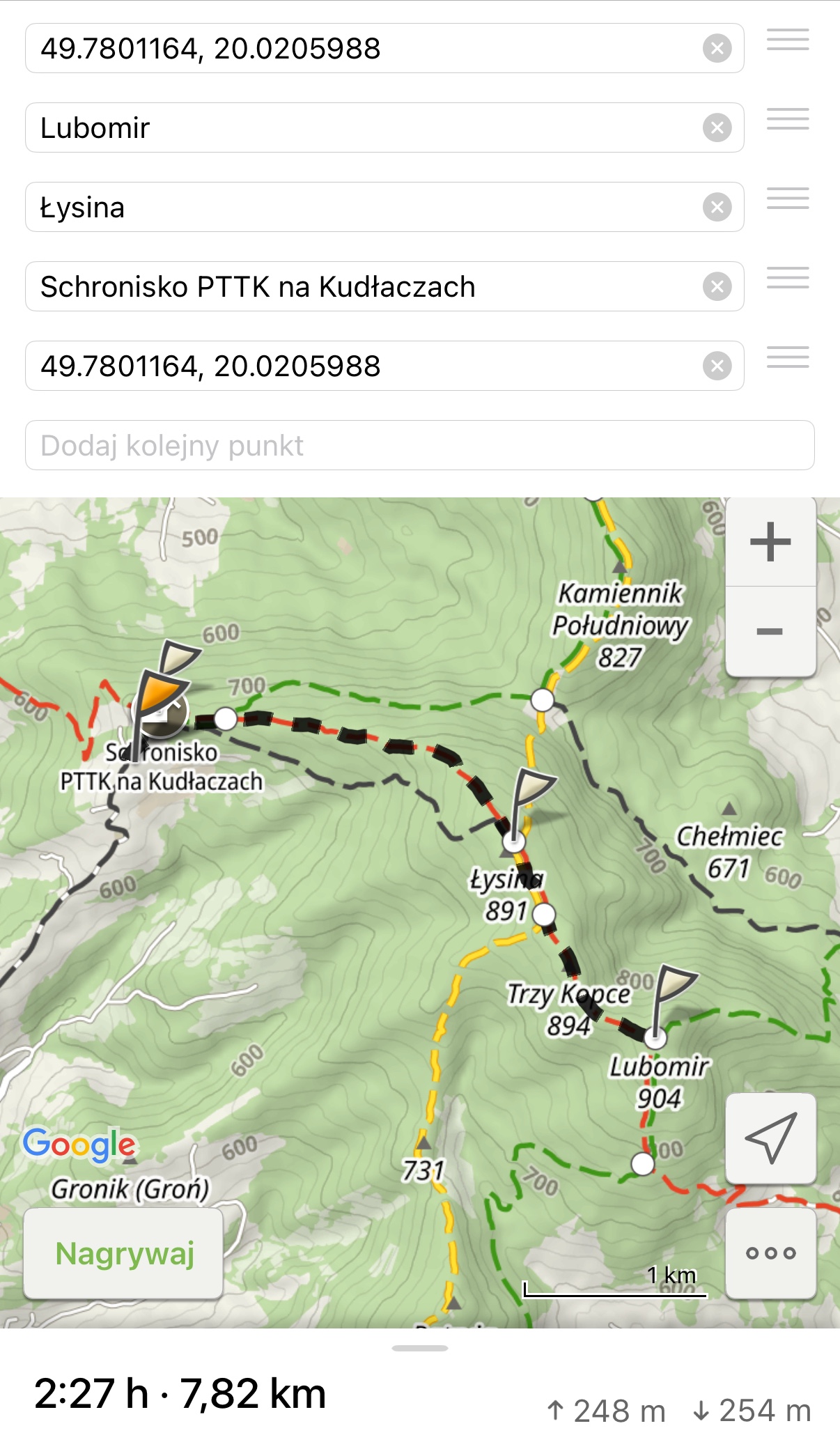Clear Schronisko PTTK na Kudłaczach waypoint

(717, 287)
